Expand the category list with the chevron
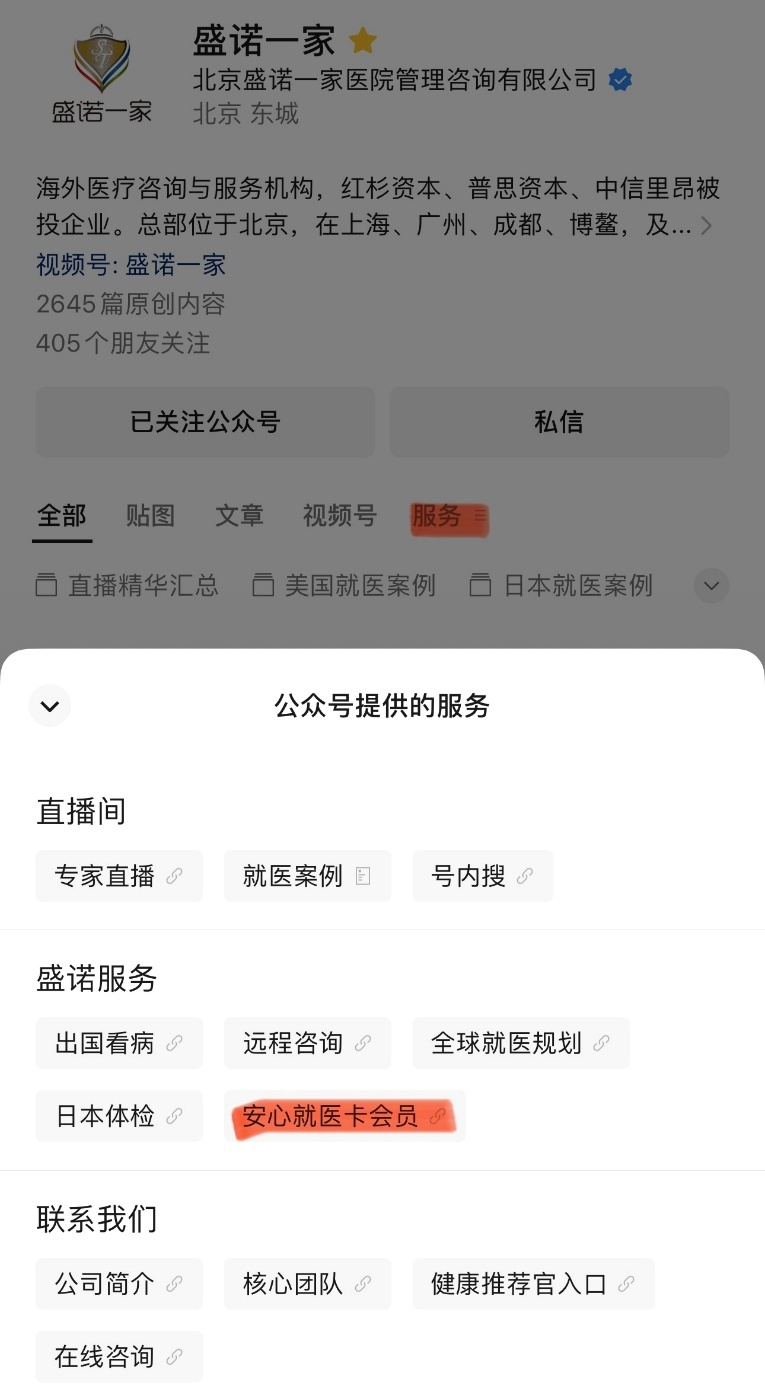Image resolution: width=765 pixels, height=1392 pixels. (711, 585)
